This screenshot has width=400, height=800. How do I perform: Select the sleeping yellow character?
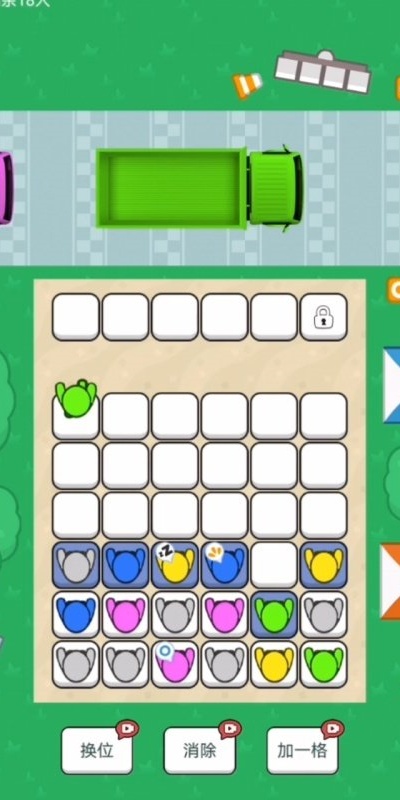(175, 565)
